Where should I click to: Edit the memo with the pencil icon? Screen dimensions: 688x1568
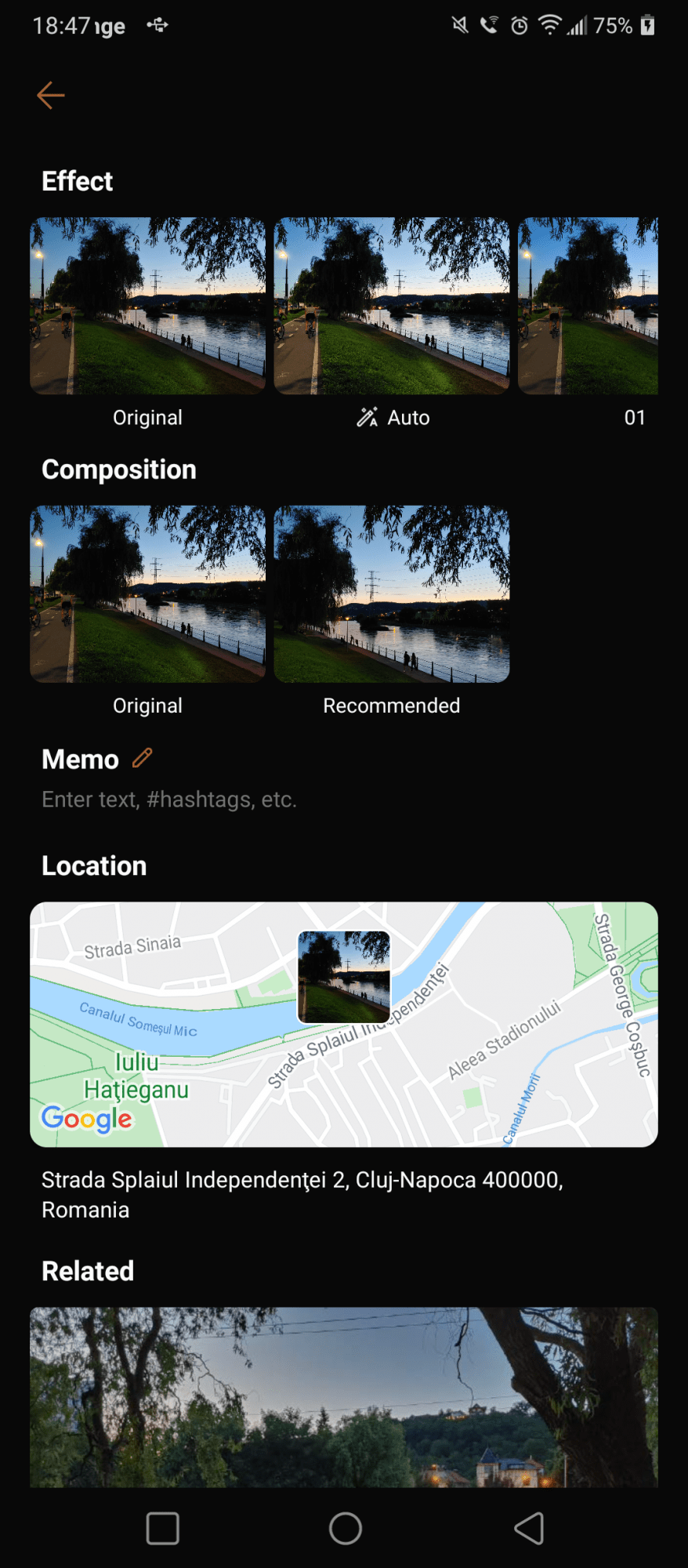point(143,758)
